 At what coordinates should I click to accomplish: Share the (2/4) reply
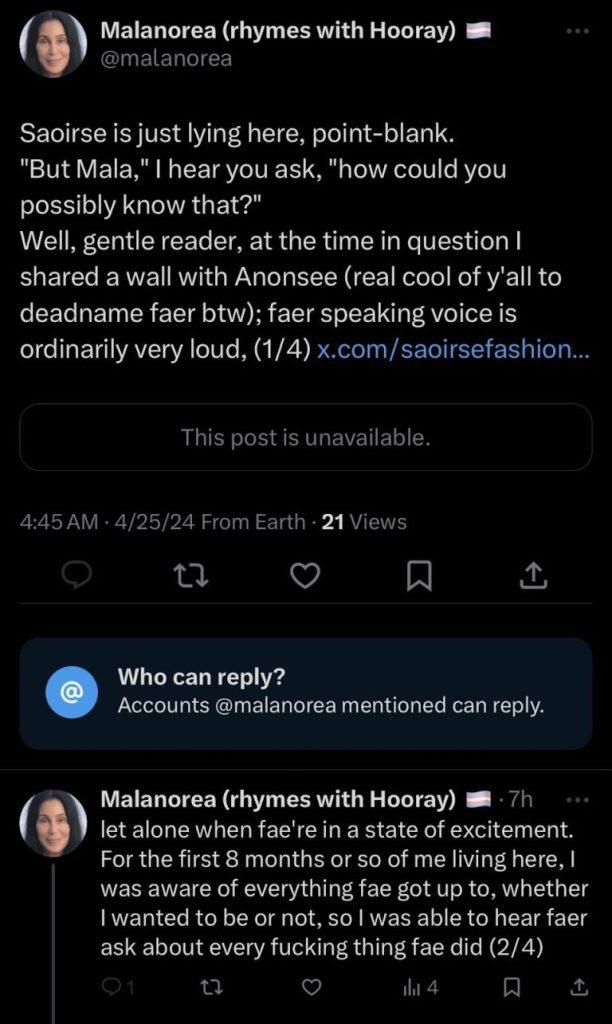pos(577,987)
